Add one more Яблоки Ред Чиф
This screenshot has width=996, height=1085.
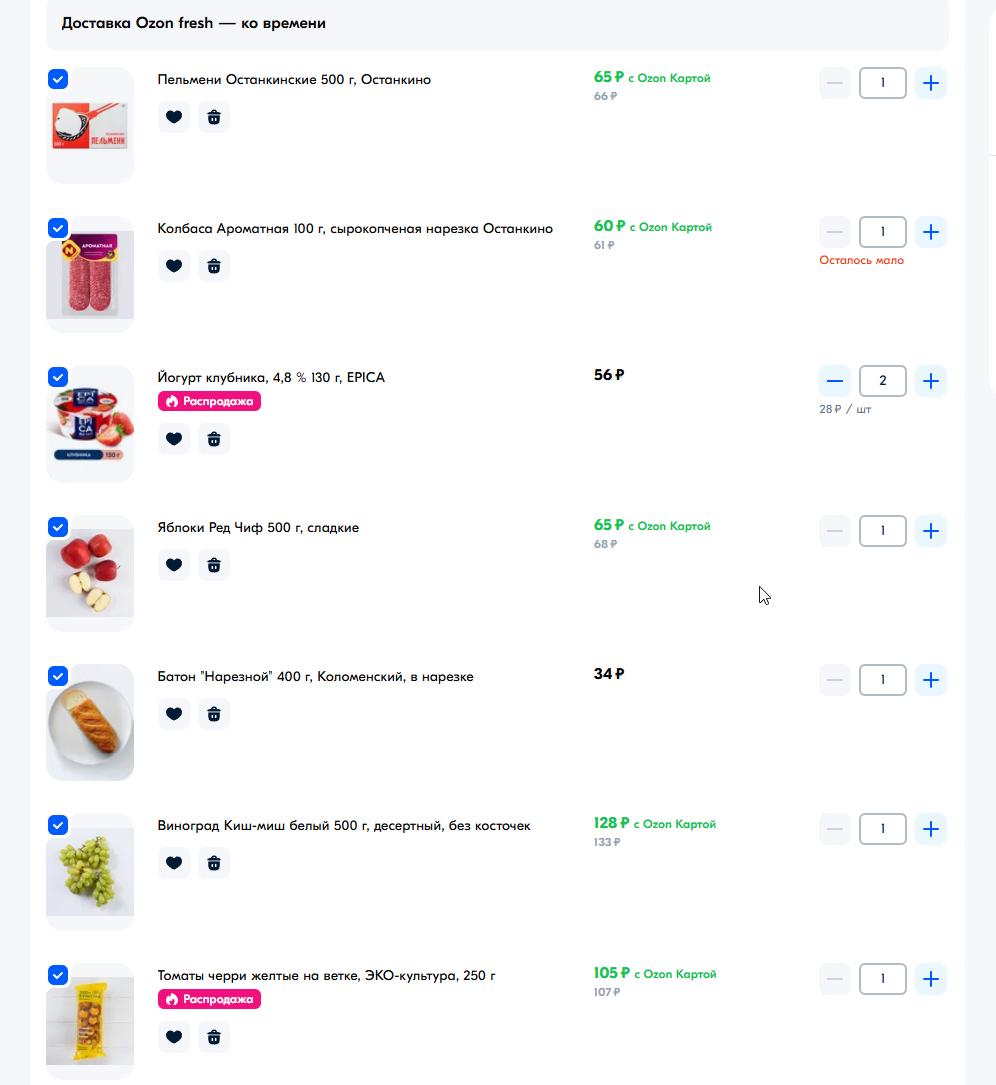[x=931, y=531]
